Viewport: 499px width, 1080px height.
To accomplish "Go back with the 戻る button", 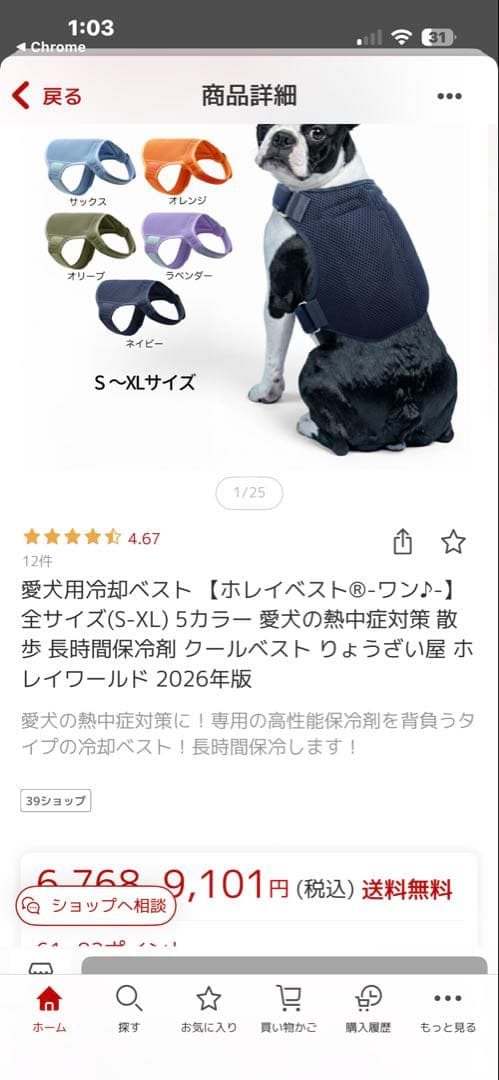I will coord(46,96).
